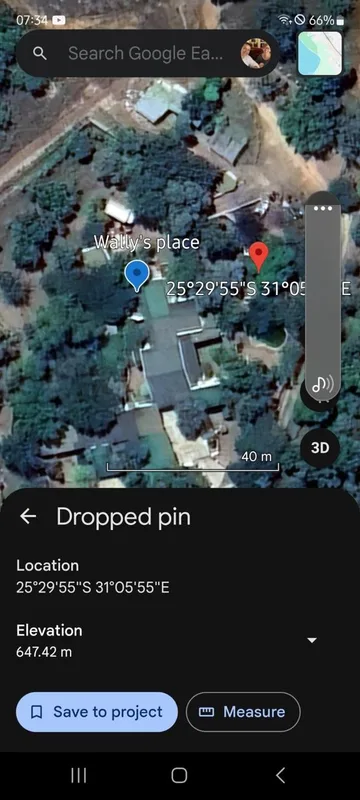Save pin to project
This screenshot has height=800, width=360.
click(97, 712)
